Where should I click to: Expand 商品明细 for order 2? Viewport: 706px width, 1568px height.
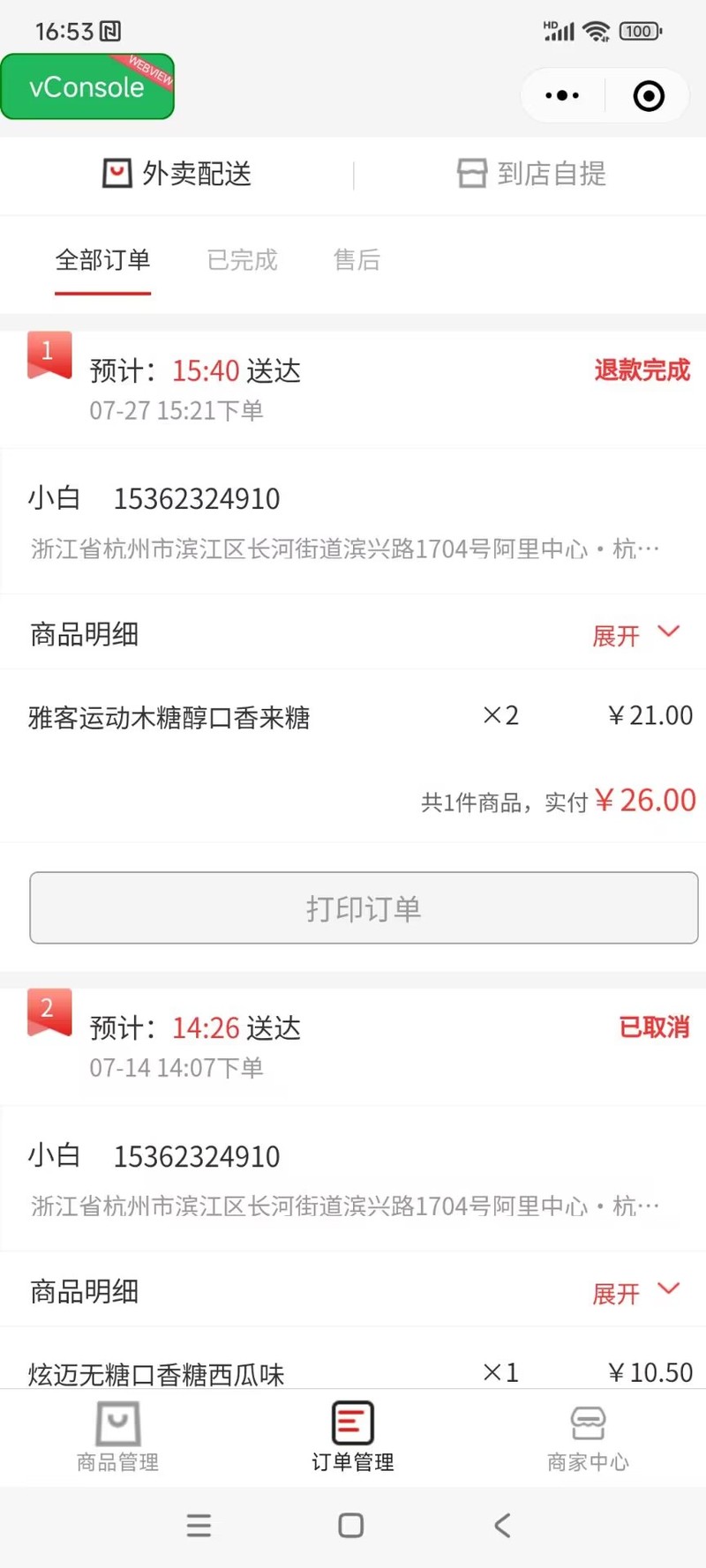(635, 1293)
